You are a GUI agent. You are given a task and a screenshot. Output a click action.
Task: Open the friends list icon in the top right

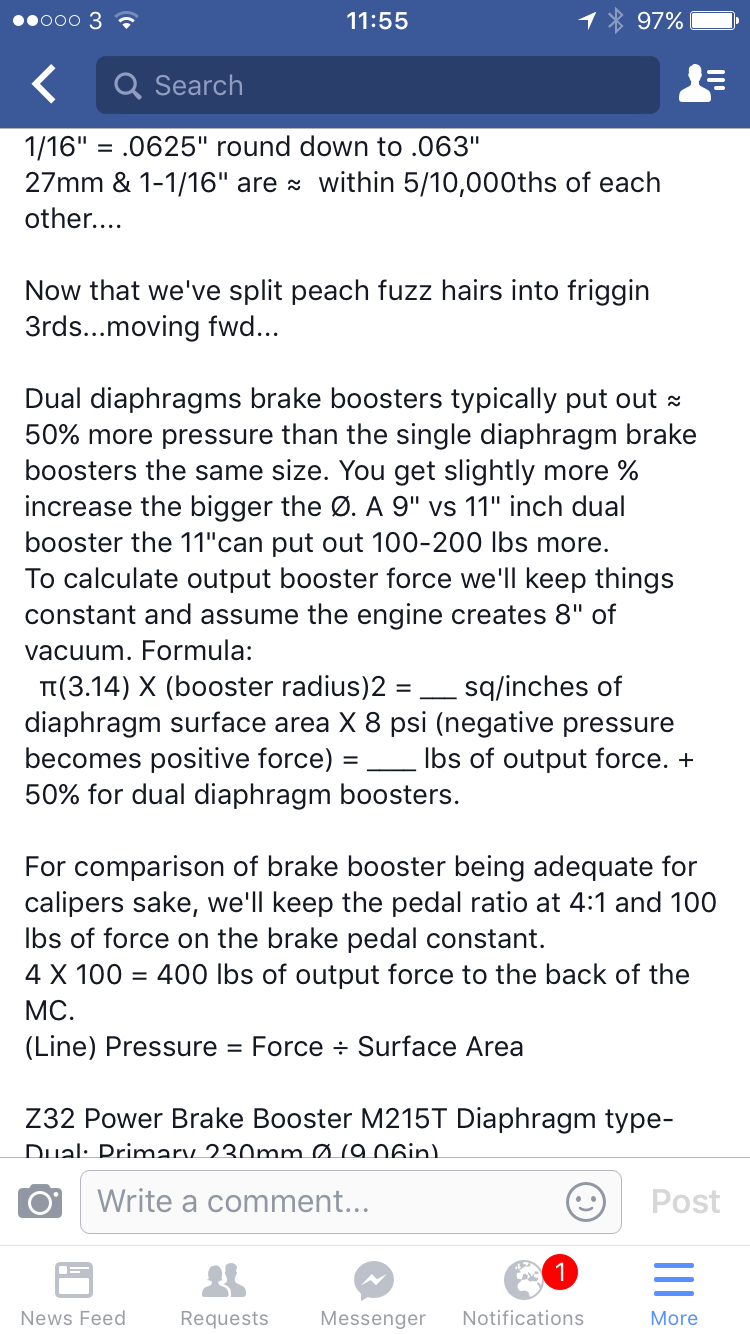(x=702, y=85)
